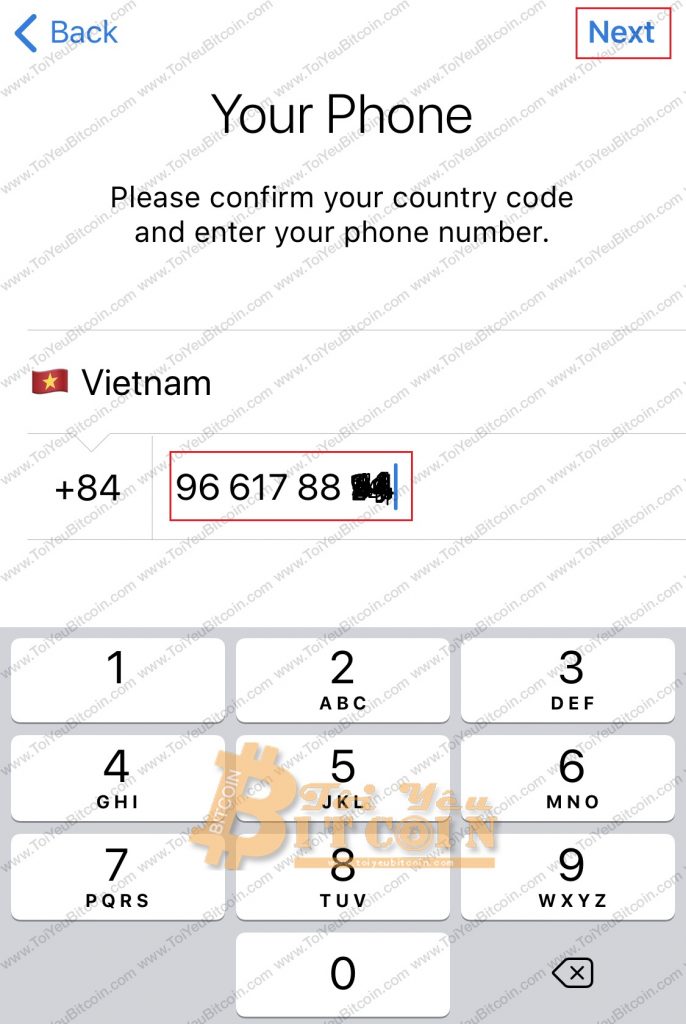The height and width of the screenshot is (1024, 686).
Task: Hit the 7 key on the keypad
Action: (x=117, y=875)
